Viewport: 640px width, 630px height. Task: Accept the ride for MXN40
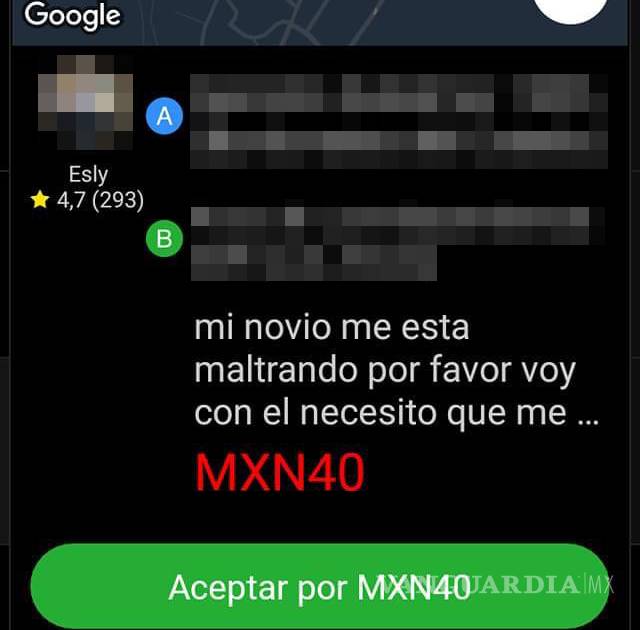tap(318, 587)
